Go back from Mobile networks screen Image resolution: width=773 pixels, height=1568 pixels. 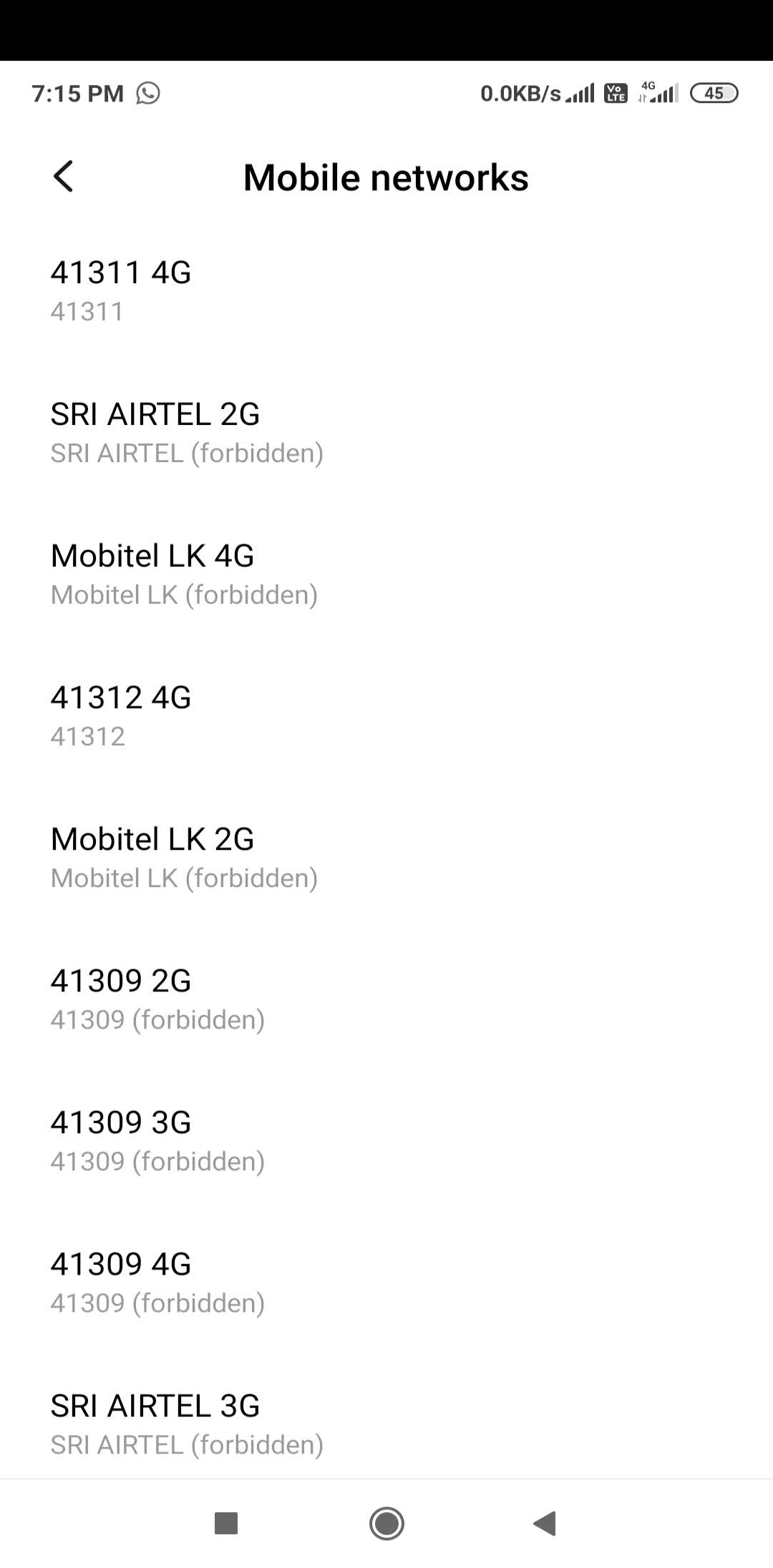tap(63, 177)
